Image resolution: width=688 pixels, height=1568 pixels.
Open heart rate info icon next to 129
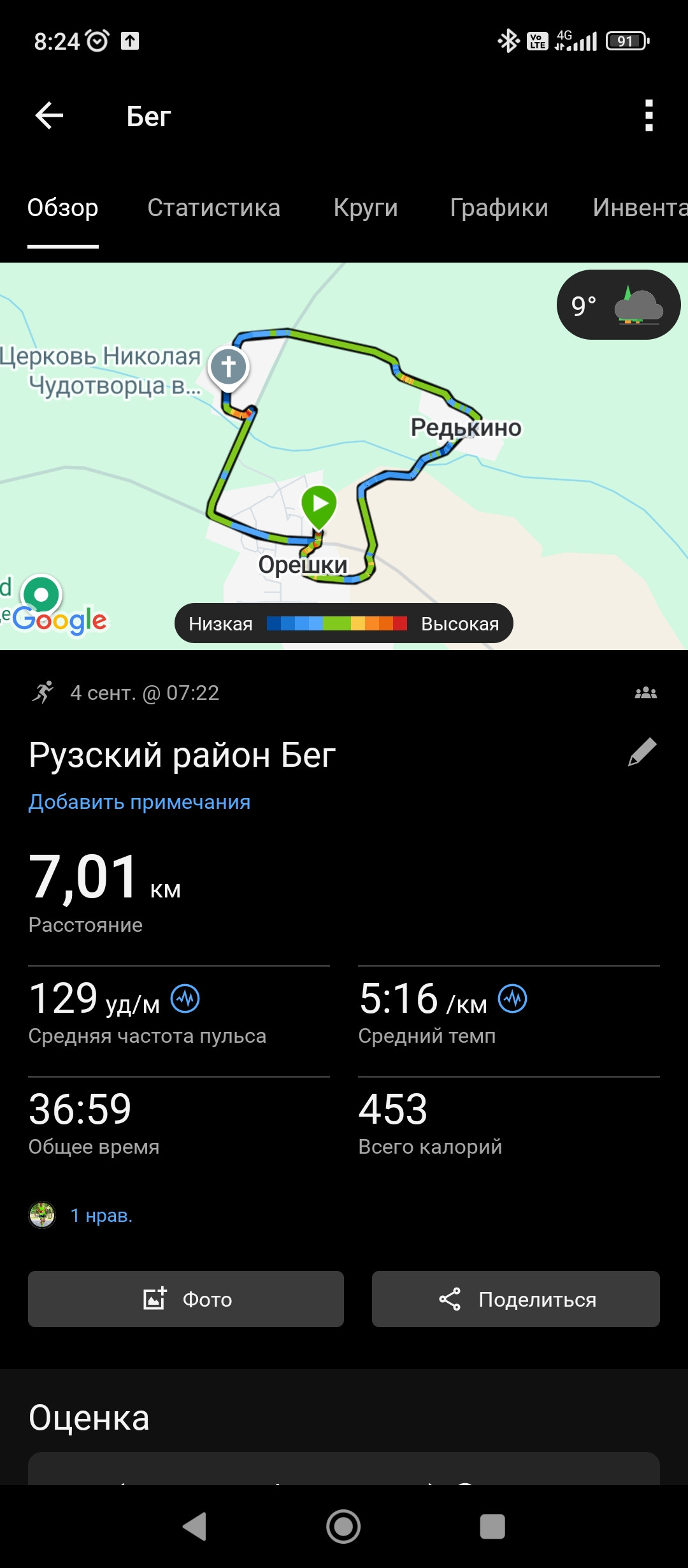185,999
